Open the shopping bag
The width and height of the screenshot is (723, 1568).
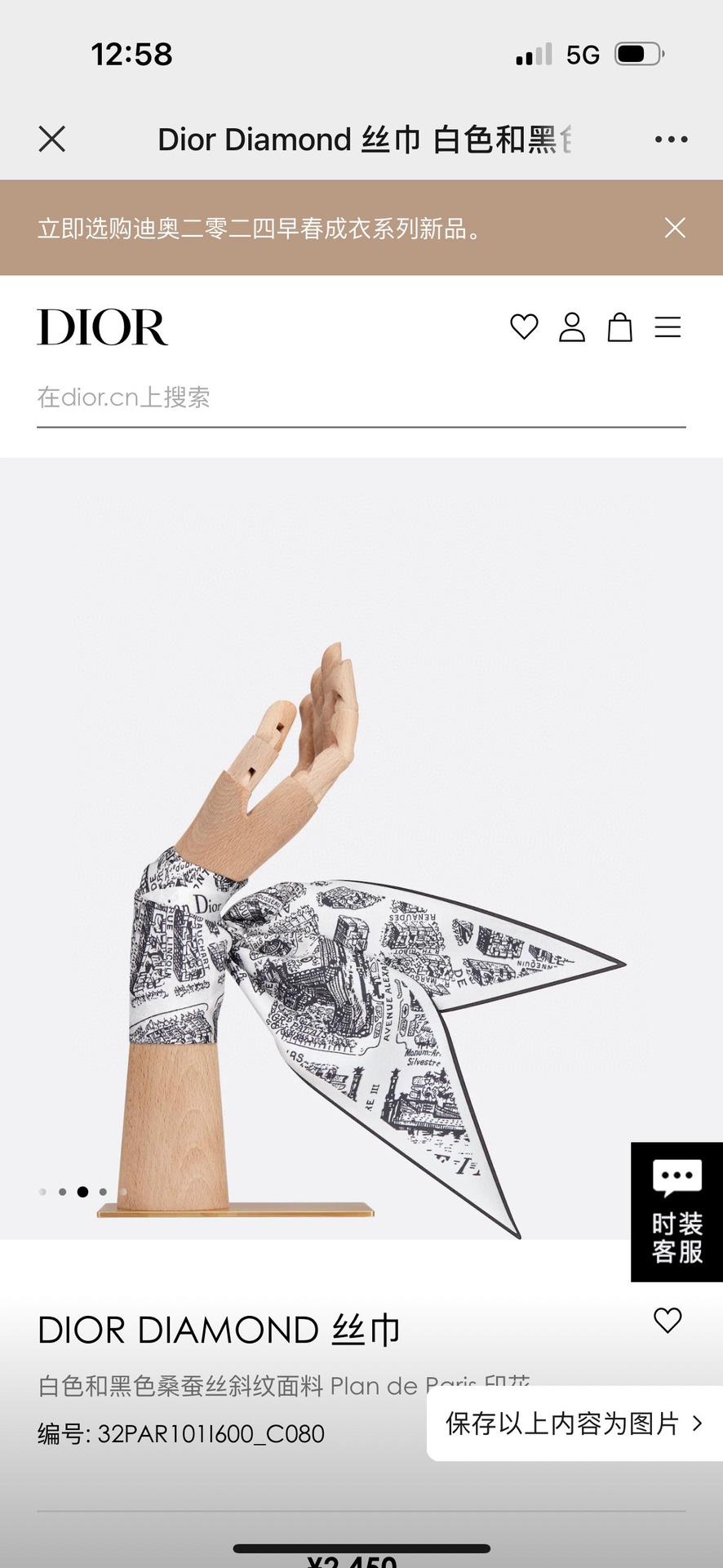point(620,327)
